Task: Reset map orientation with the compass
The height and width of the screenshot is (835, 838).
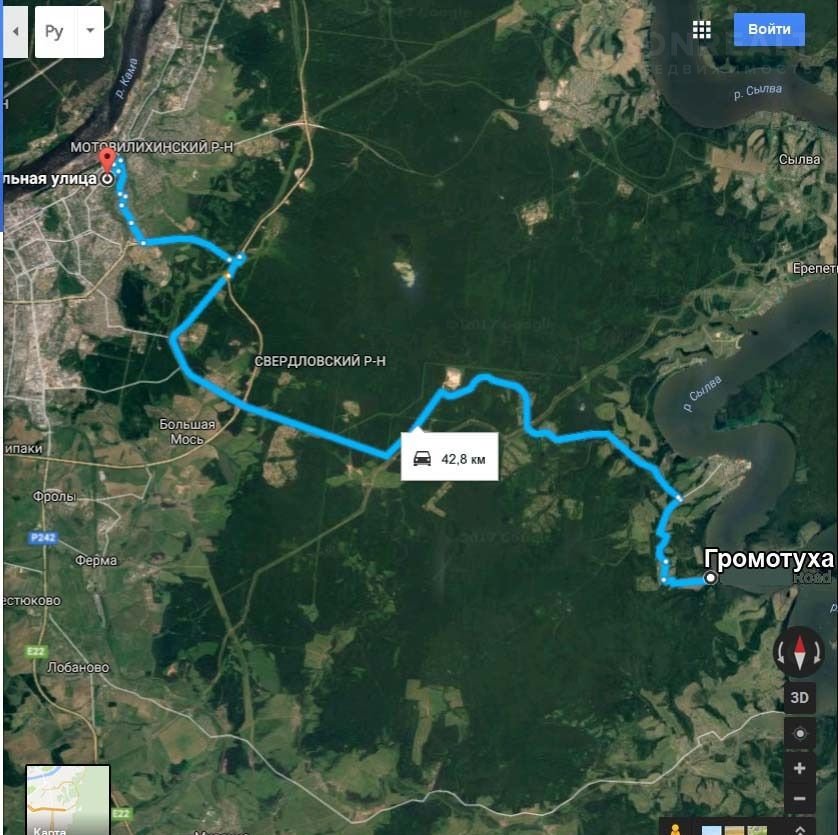Action: (800, 652)
